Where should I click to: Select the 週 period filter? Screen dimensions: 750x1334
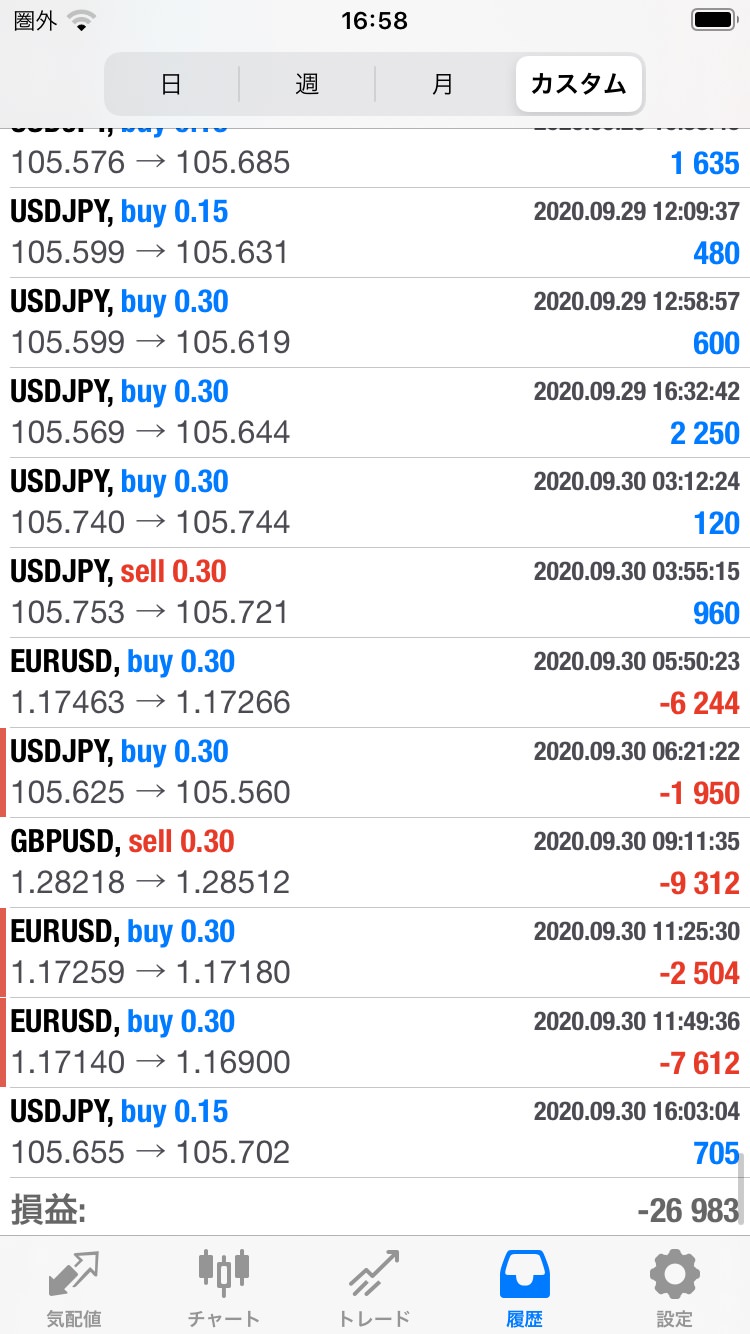[307, 84]
